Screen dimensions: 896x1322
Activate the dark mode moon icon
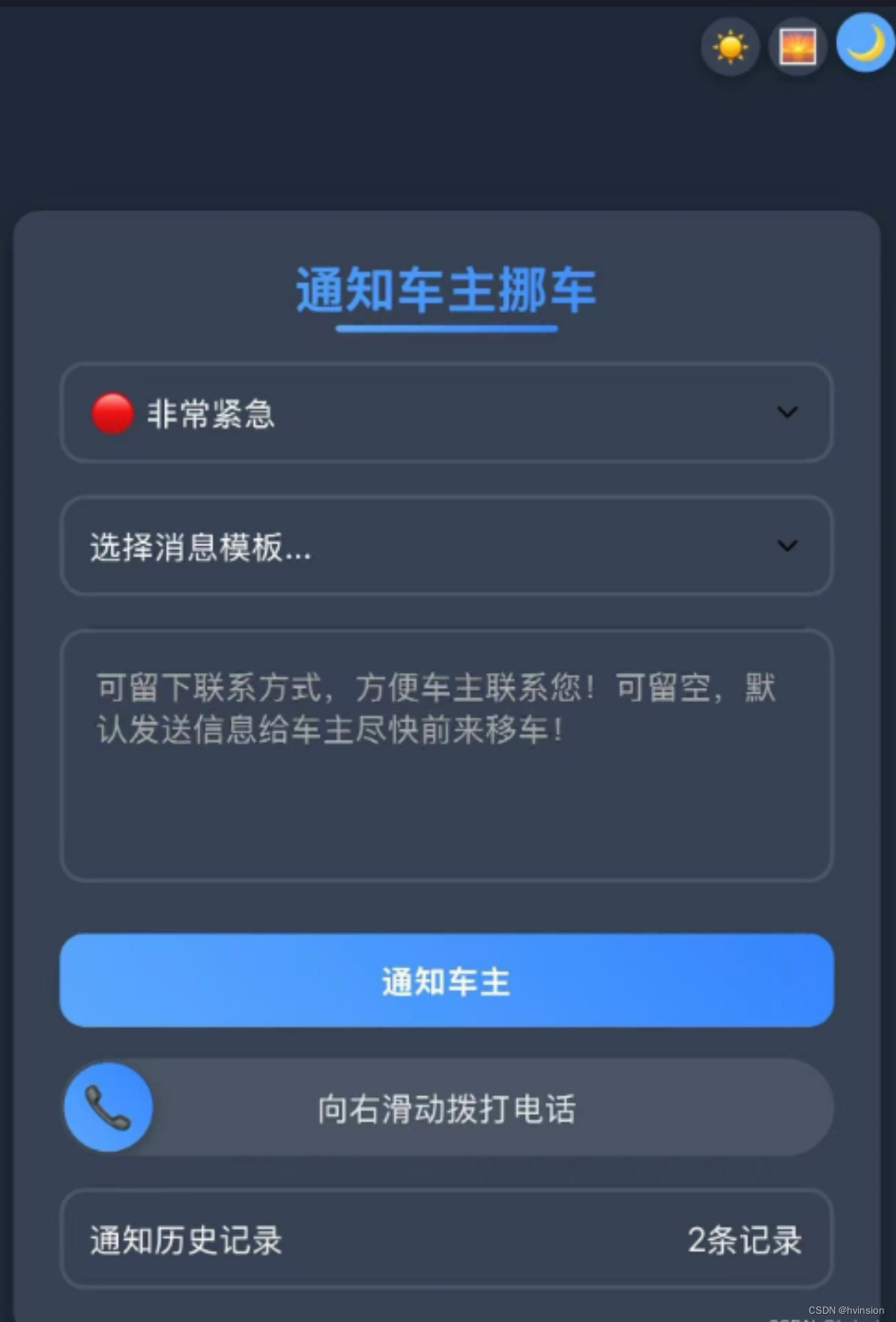865,43
